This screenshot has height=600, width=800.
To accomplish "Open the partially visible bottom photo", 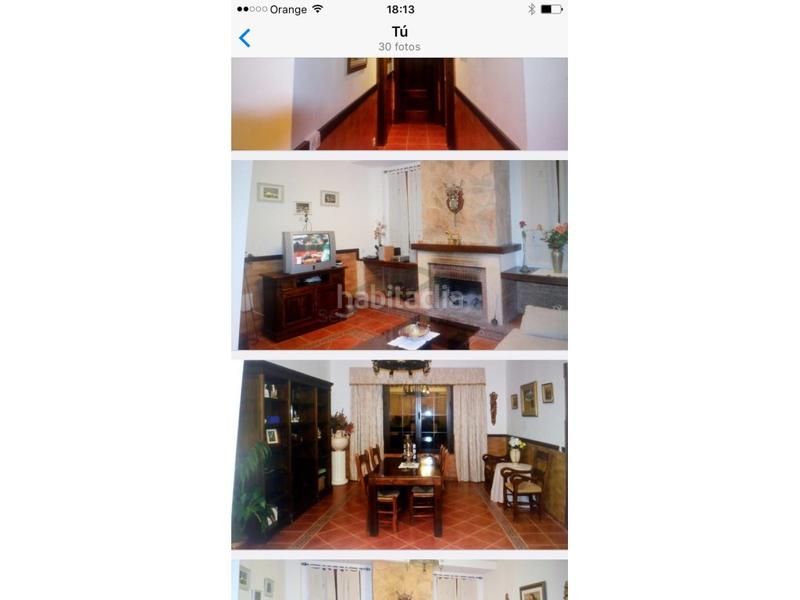I will [399, 580].
